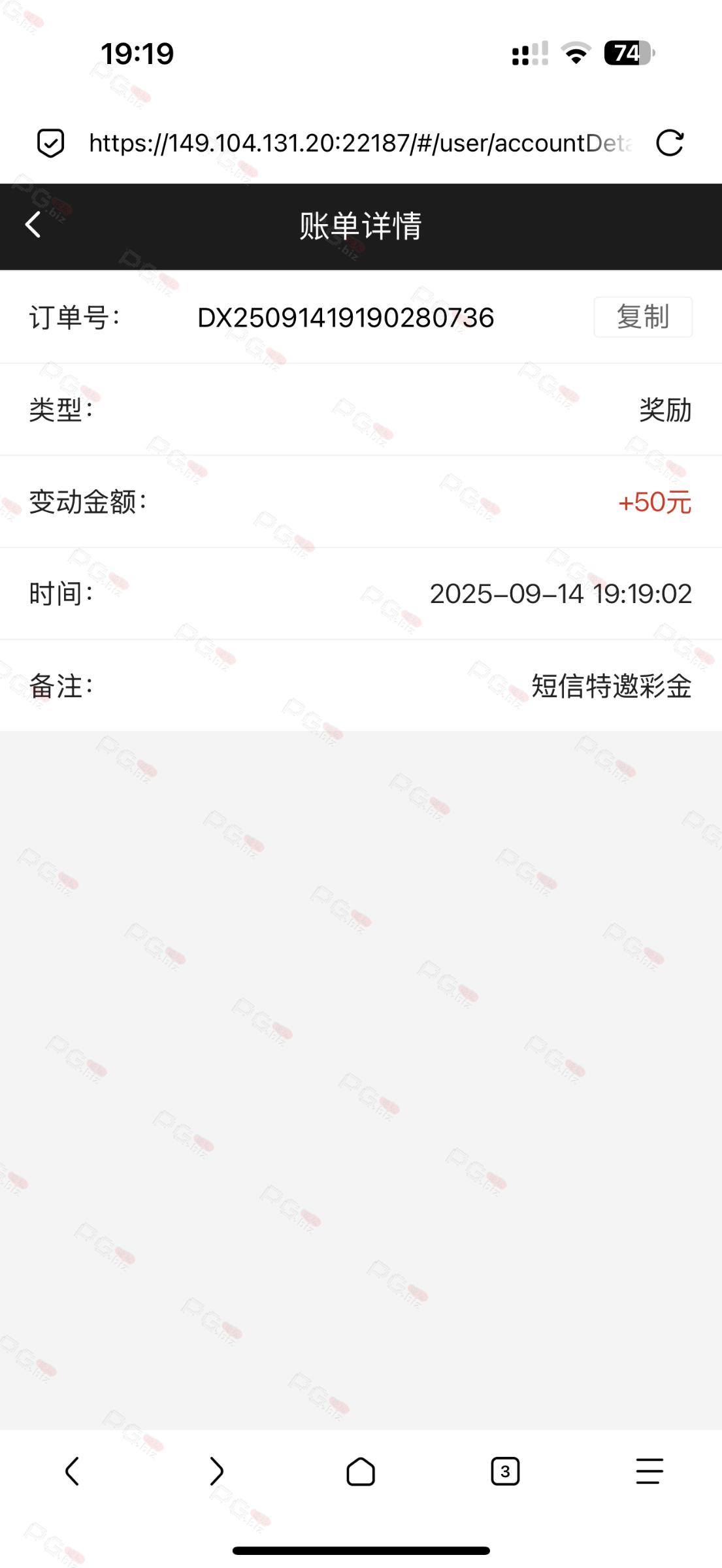Tap the URL address bar
Image resolution: width=722 pixels, height=1568 pixels.
tap(359, 143)
